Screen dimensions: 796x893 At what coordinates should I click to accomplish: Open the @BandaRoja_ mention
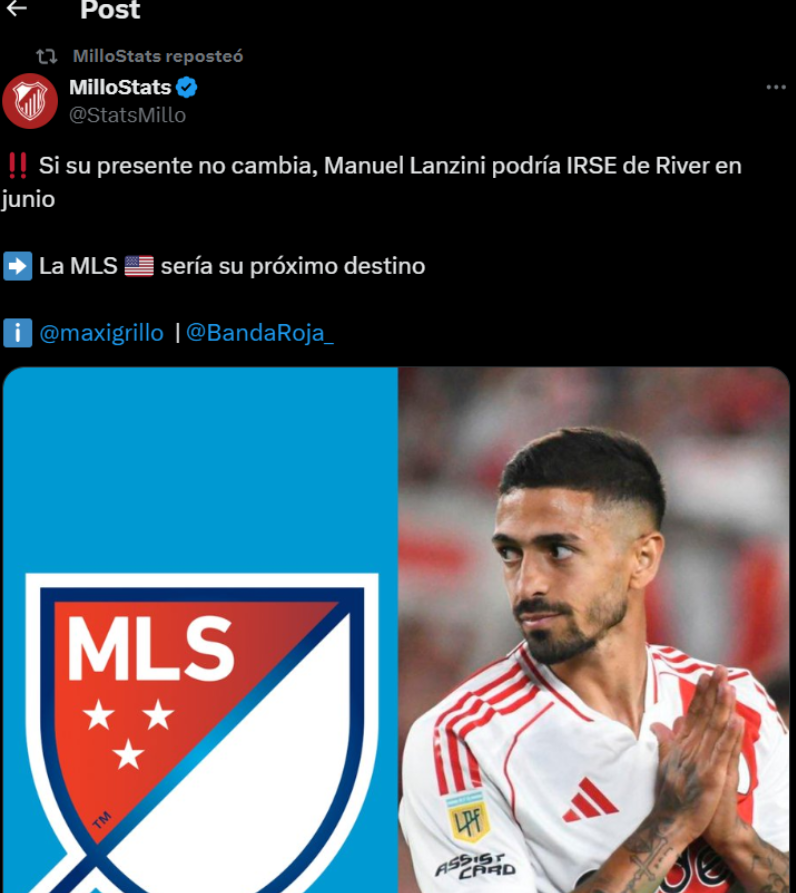pos(259,334)
